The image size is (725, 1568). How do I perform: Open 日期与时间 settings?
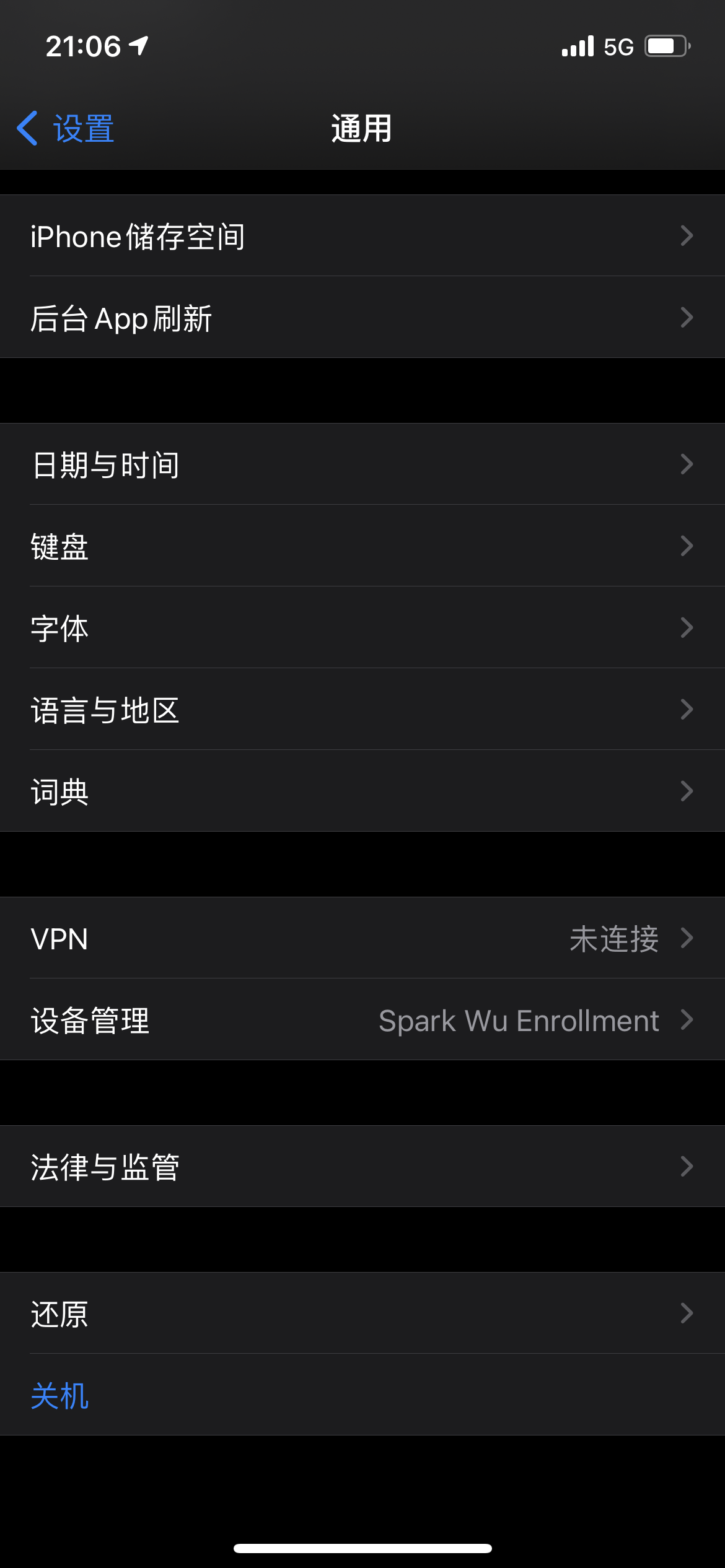coord(362,464)
